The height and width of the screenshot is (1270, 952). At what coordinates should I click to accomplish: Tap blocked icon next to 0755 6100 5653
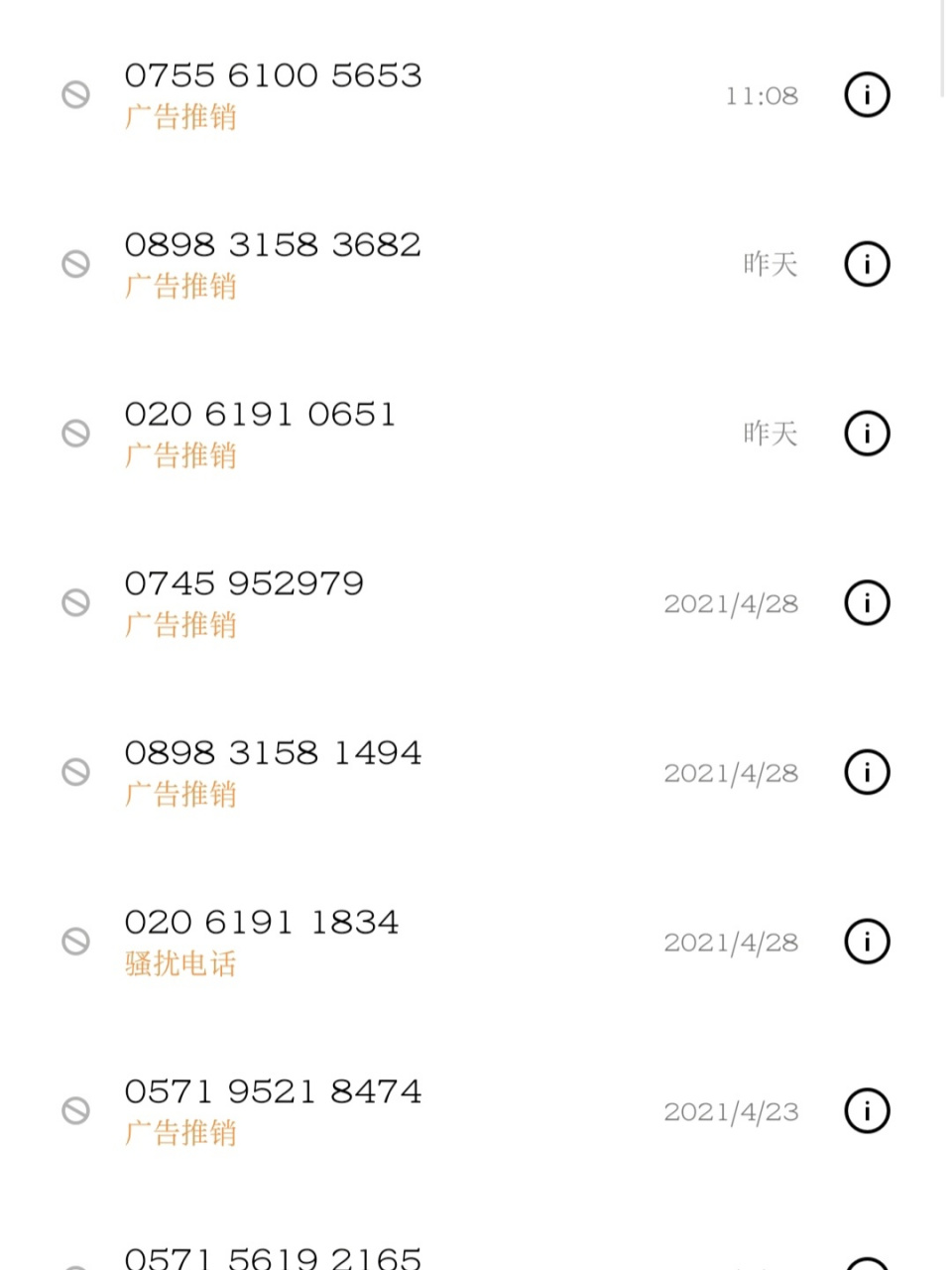[76, 95]
